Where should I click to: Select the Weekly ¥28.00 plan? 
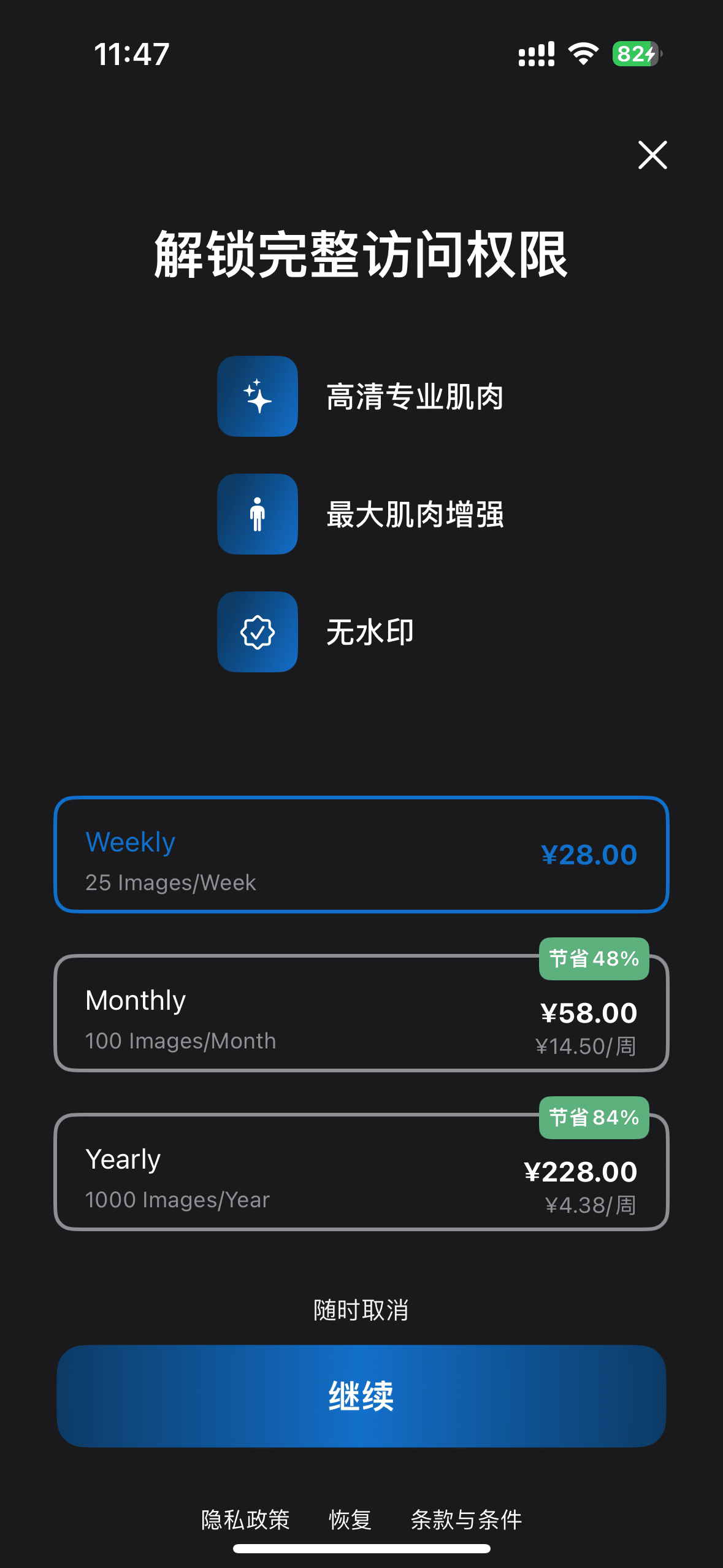tap(361, 855)
